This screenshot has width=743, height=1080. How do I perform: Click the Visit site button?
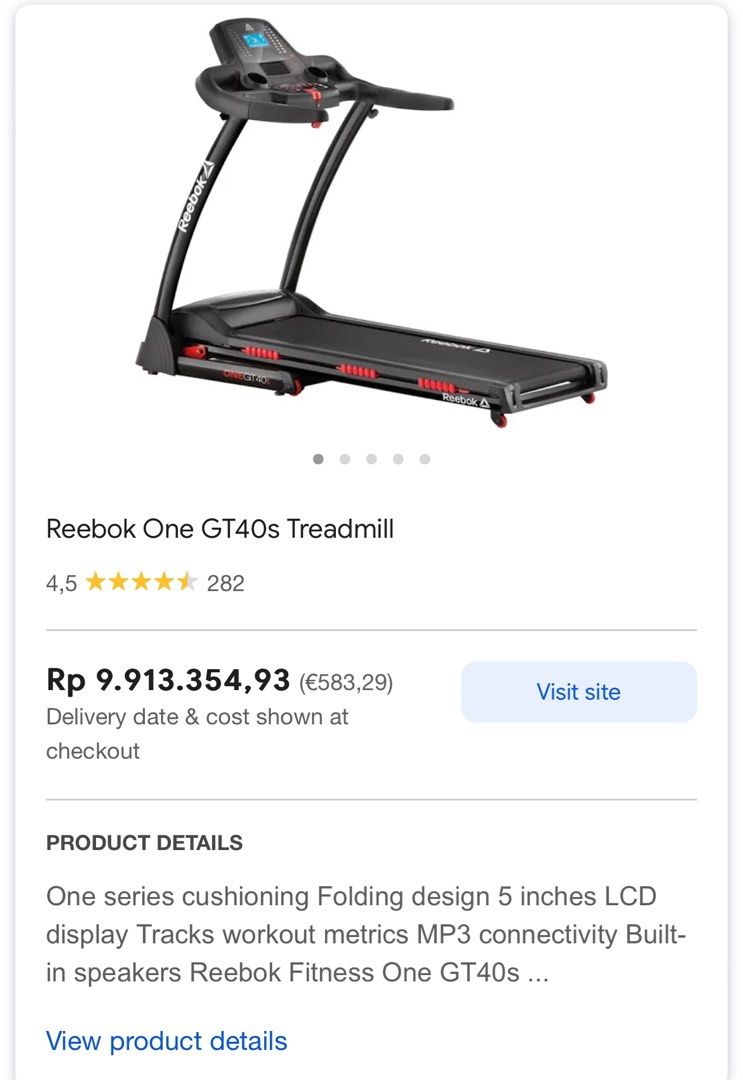pos(577,691)
